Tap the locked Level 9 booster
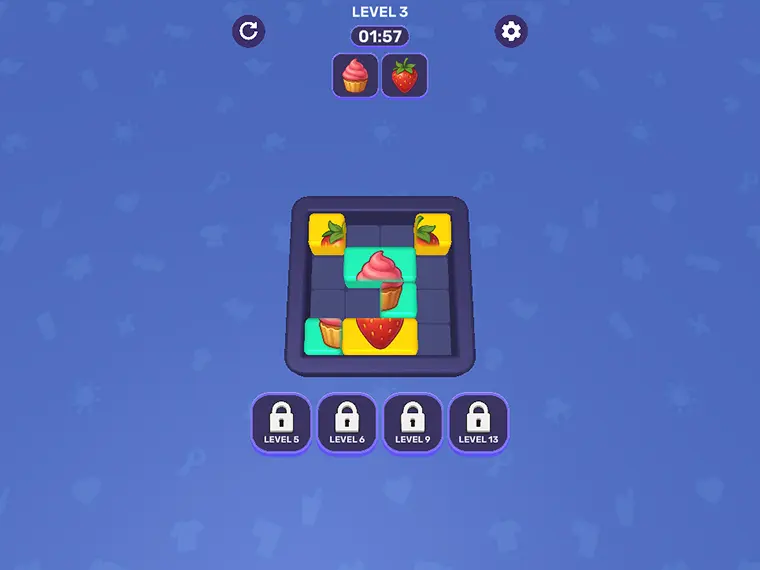760x570 pixels. pos(412,424)
